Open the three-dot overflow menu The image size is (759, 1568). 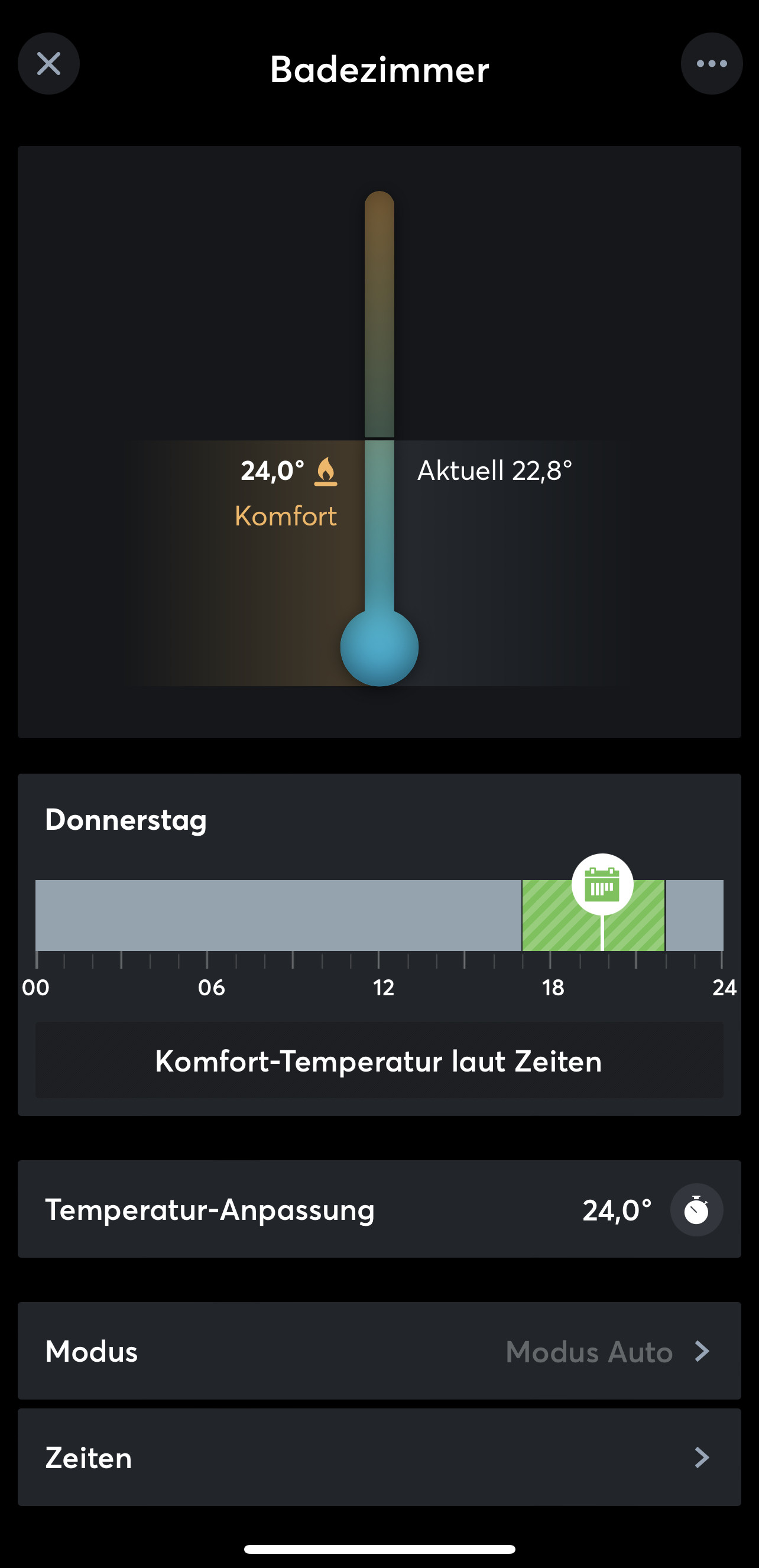coord(711,63)
